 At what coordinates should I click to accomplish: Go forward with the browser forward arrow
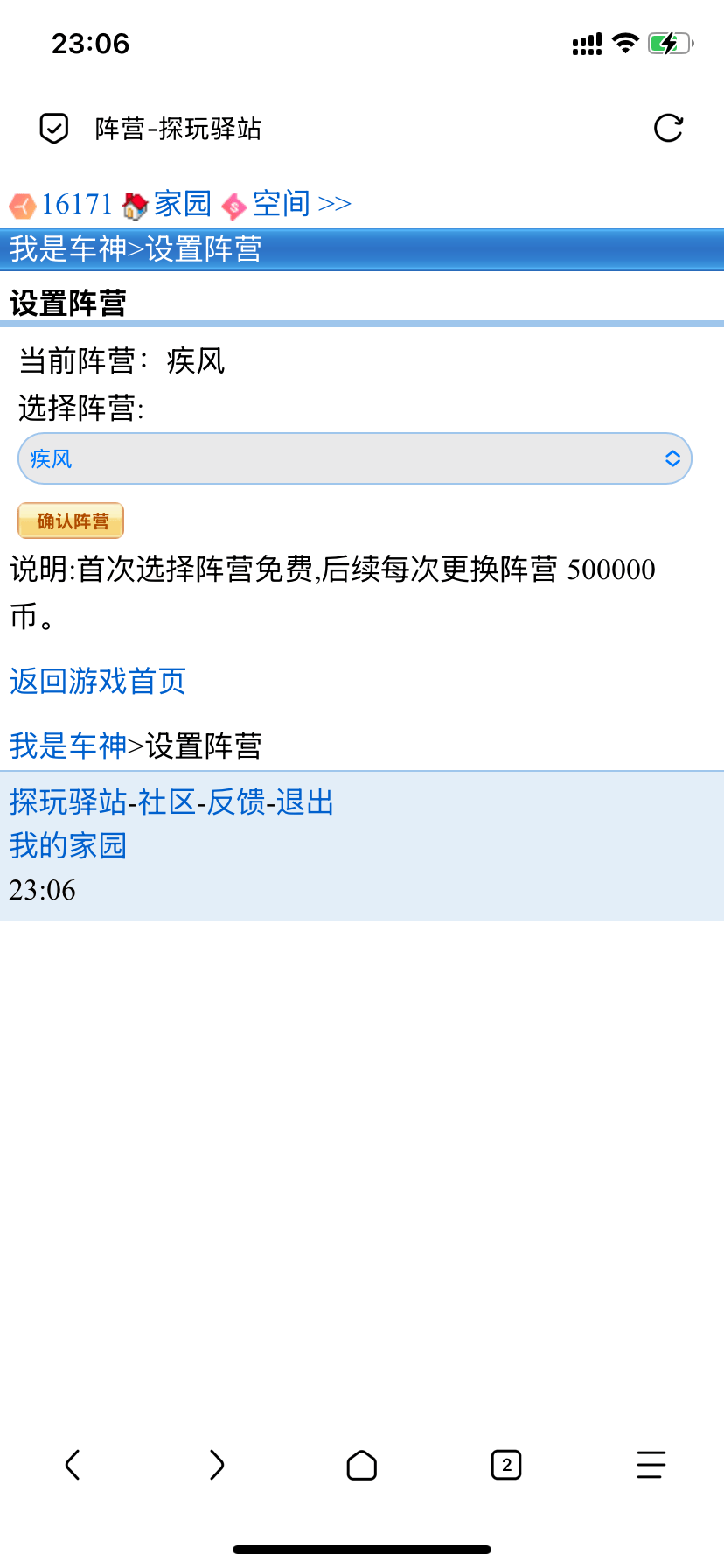pyautogui.click(x=217, y=1464)
